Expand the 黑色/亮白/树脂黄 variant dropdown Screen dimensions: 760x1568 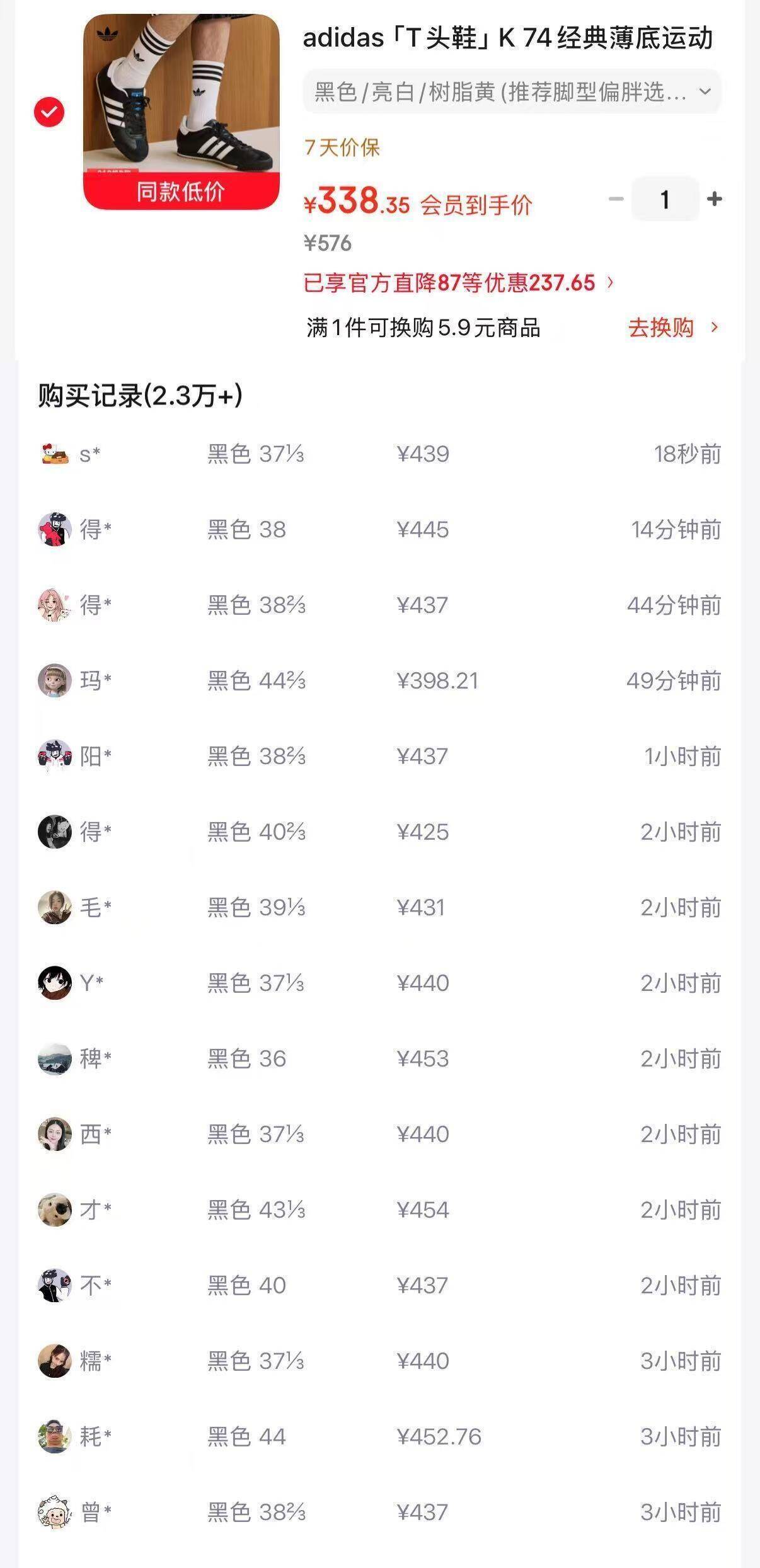tap(512, 92)
